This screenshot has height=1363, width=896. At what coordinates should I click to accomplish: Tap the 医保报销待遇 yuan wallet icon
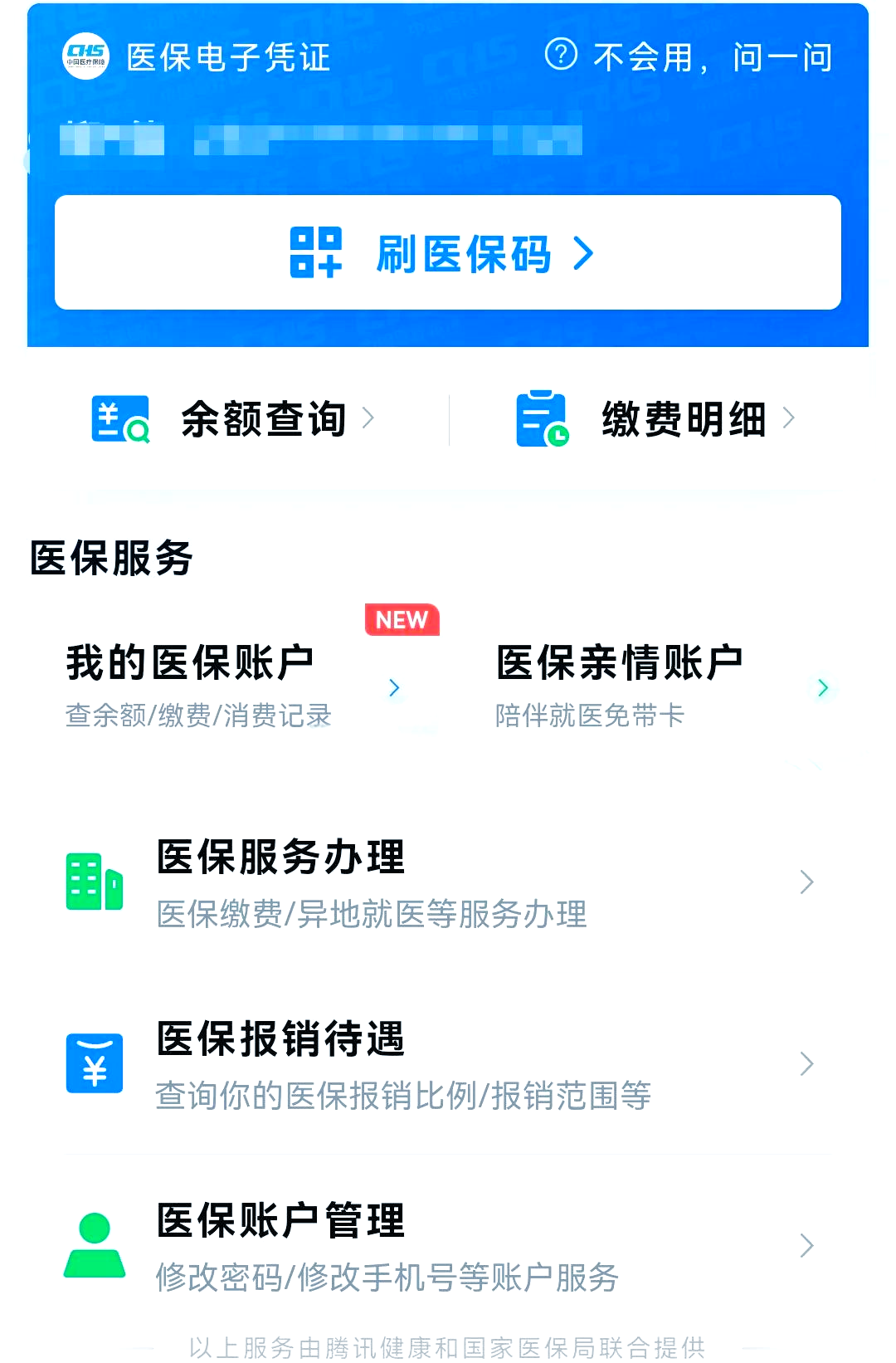tap(93, 1064)
